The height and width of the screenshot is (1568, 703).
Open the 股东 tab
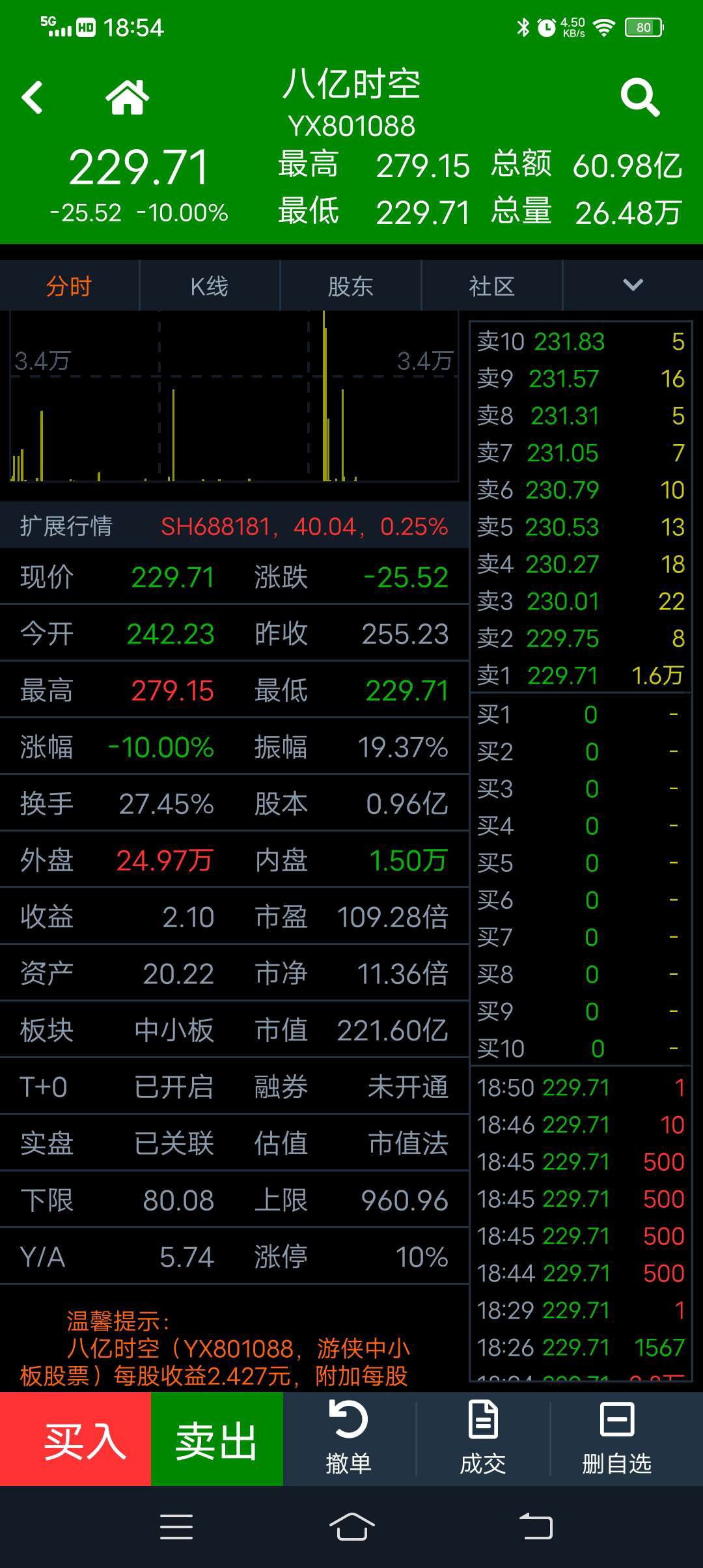(351, 286)
